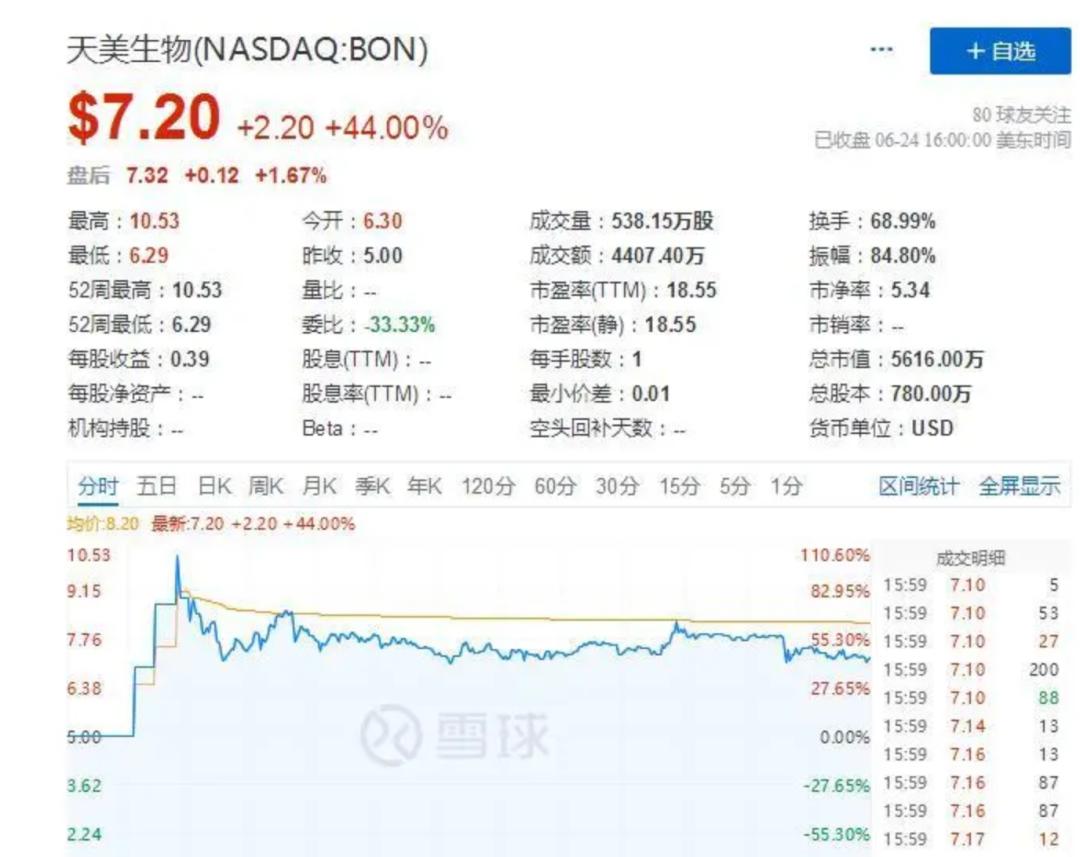Choose the 60分 interval chart
The width and height of the screenshot is (1080, 857).
555,487
